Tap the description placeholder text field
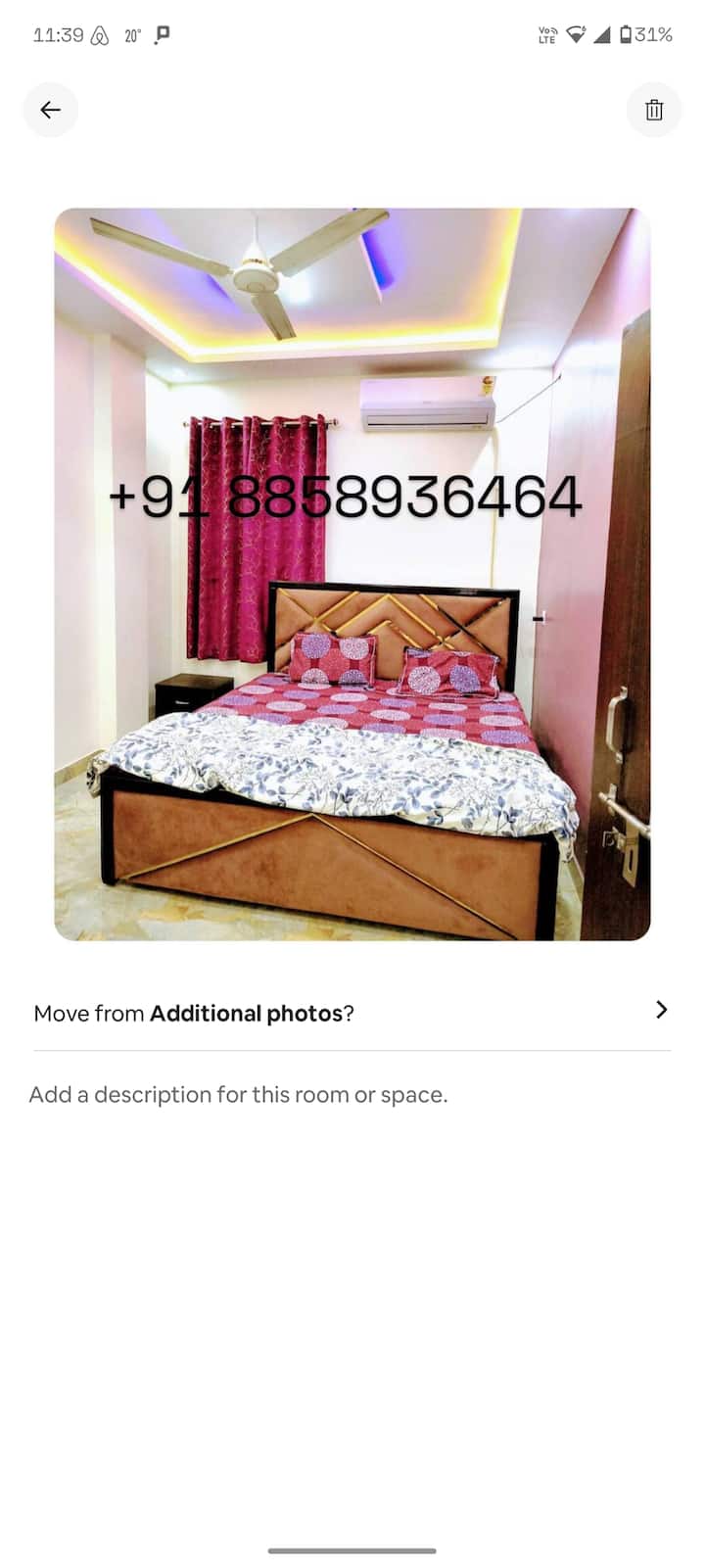 pyautogui.click(x=238, y=1094)
